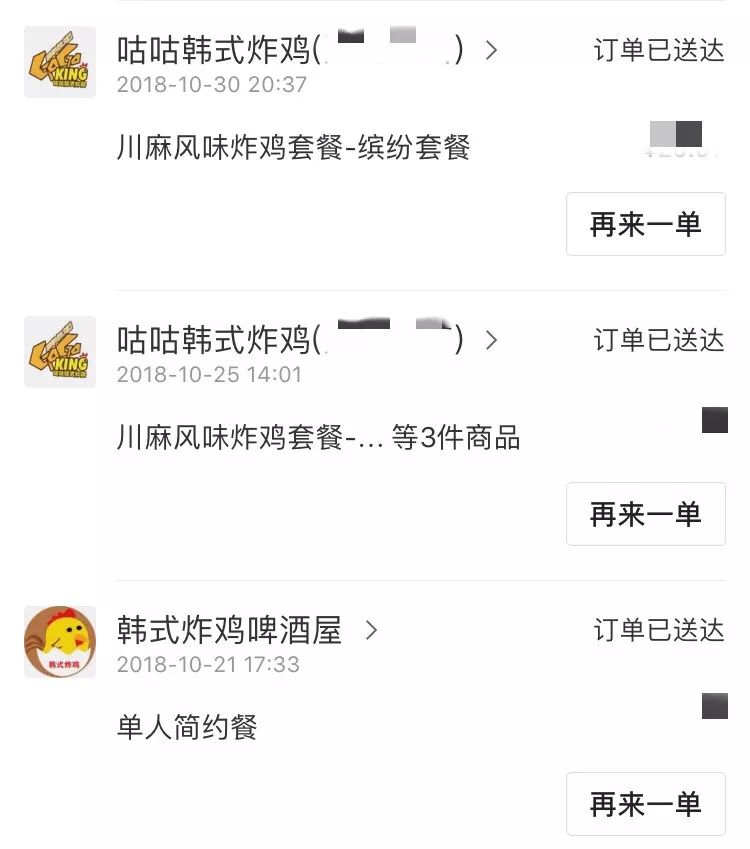Click 川麻风味炸鸡套餐-缤纷套餐 item name
Image resolution: width=750 pixels, height=849 pixels.
pyautogui.click(x=290, y=146)
